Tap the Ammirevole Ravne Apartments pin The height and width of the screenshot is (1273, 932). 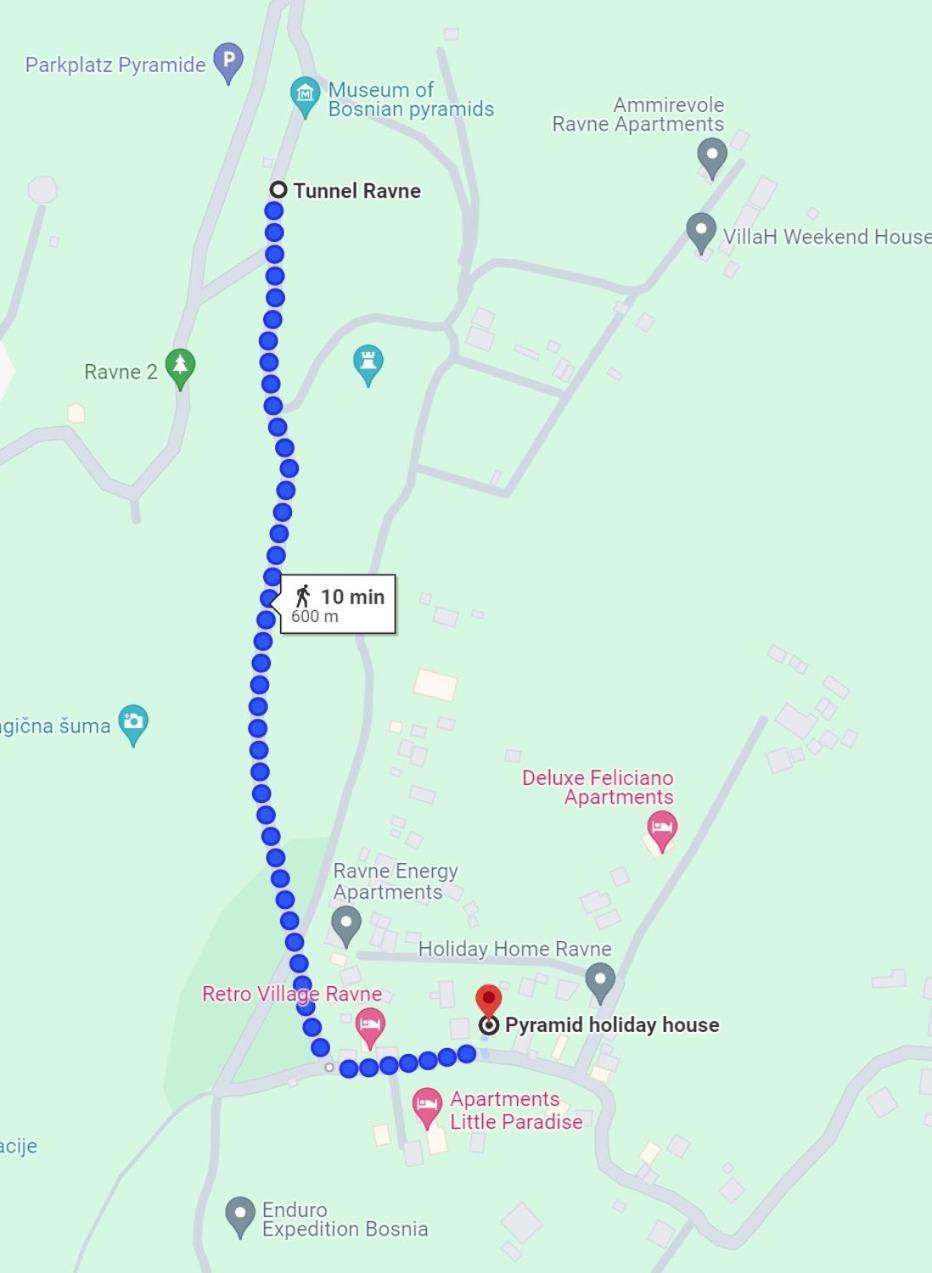[x=711, y=156]
